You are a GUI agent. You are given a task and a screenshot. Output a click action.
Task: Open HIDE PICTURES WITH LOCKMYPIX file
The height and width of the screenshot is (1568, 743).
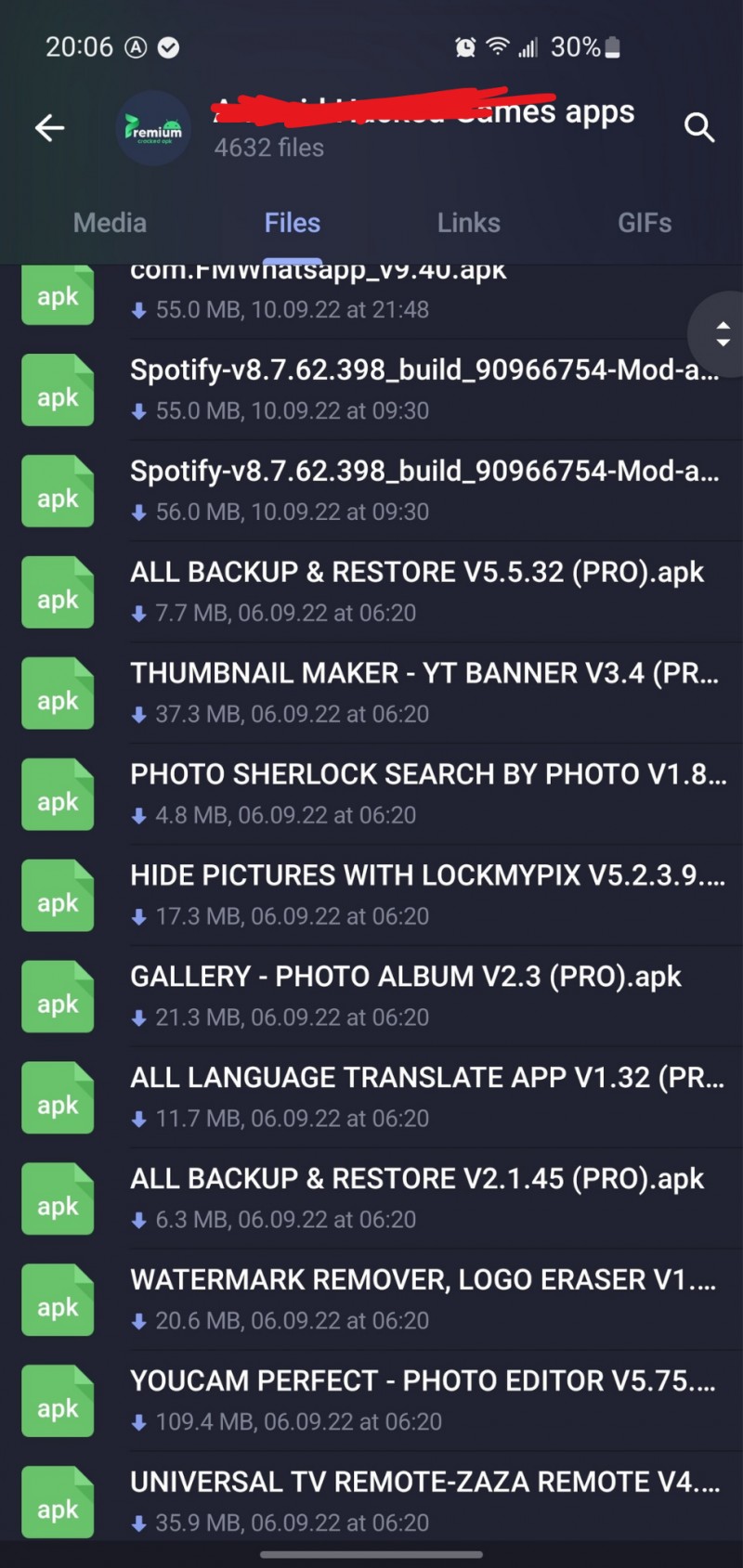pos(371,896)
